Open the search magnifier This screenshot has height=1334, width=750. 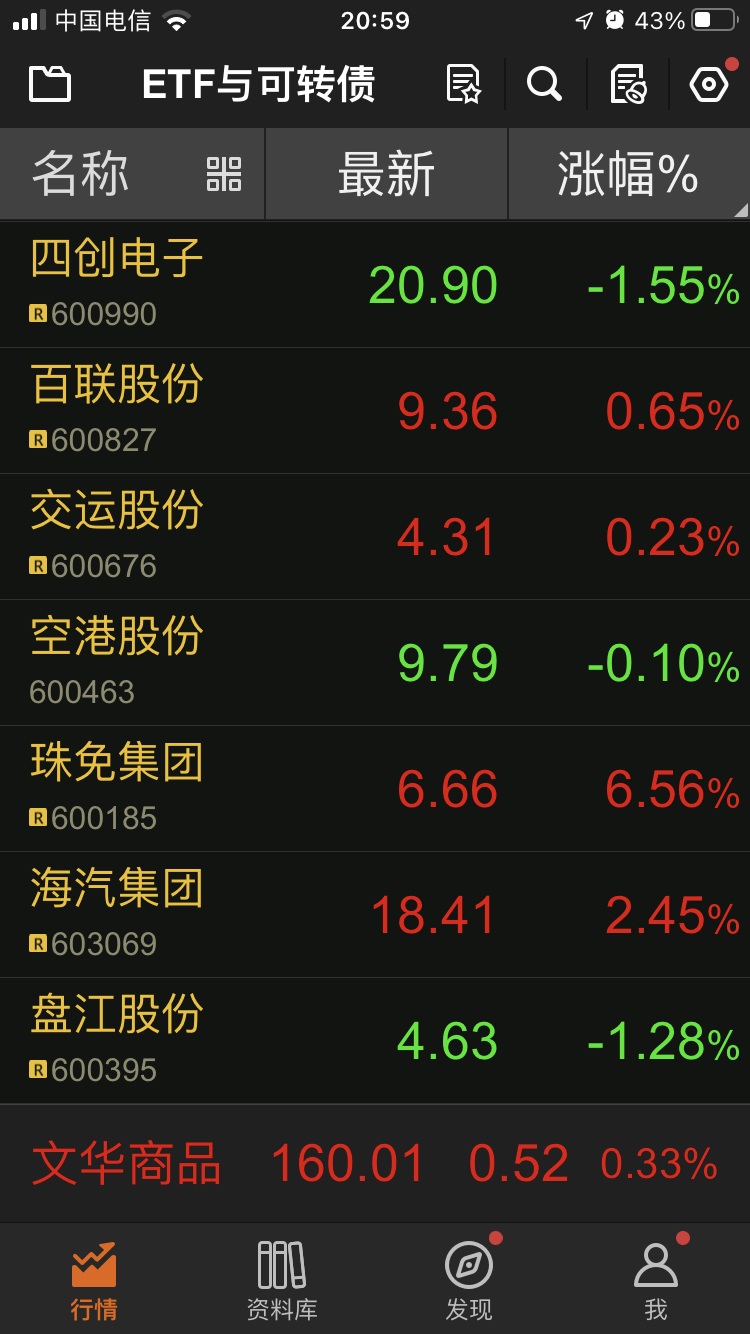[544, 84]
